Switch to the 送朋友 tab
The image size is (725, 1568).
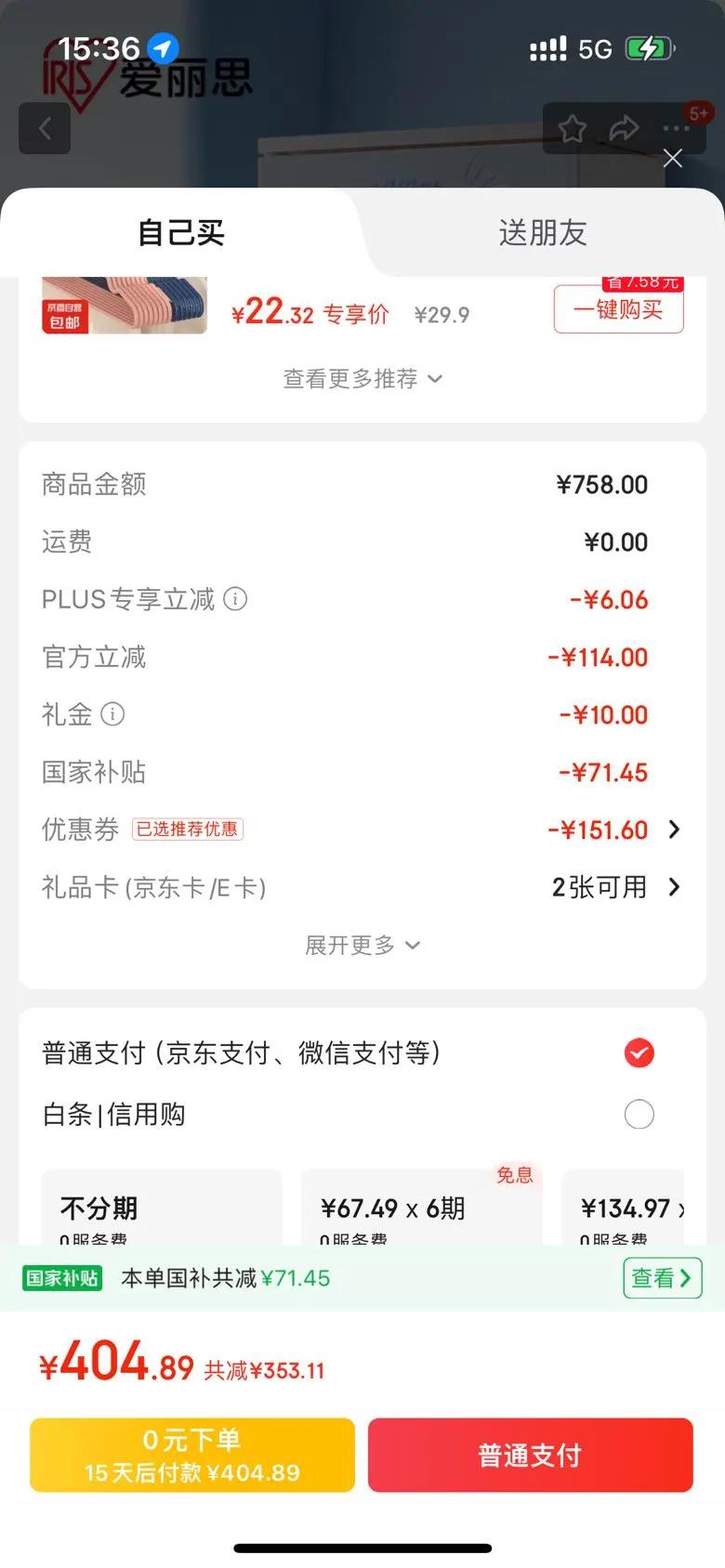pos(543,233)
